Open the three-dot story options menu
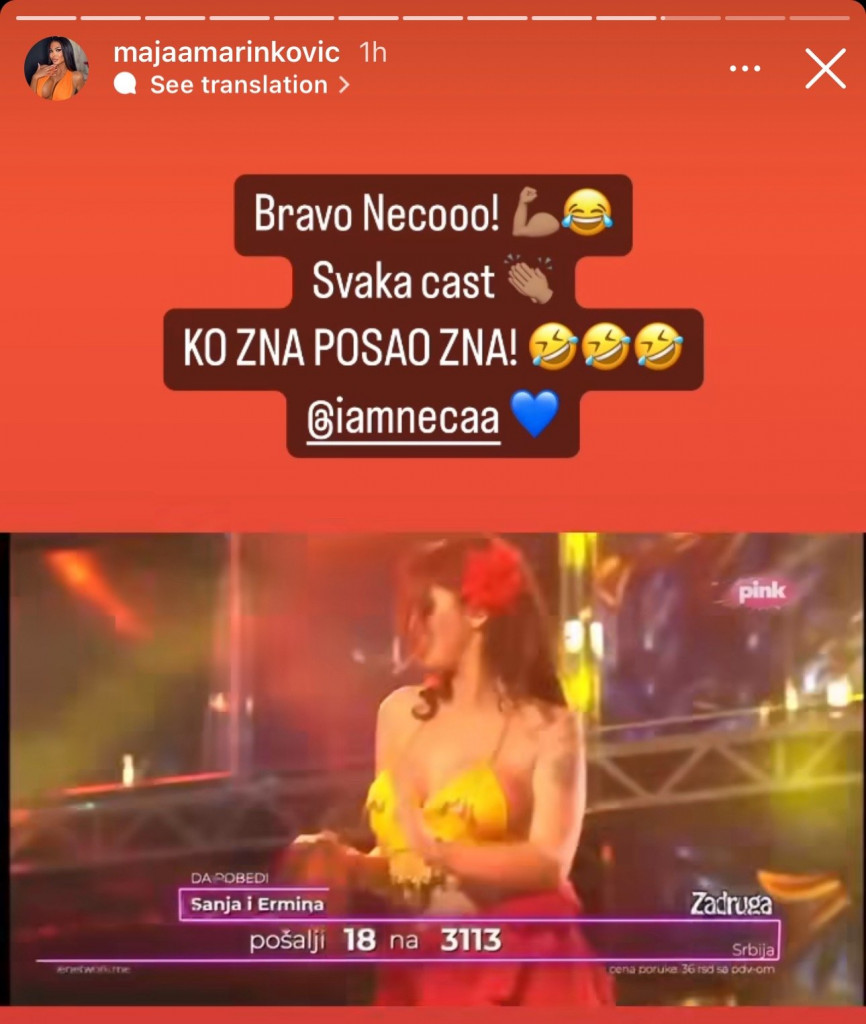 [745, 69]
